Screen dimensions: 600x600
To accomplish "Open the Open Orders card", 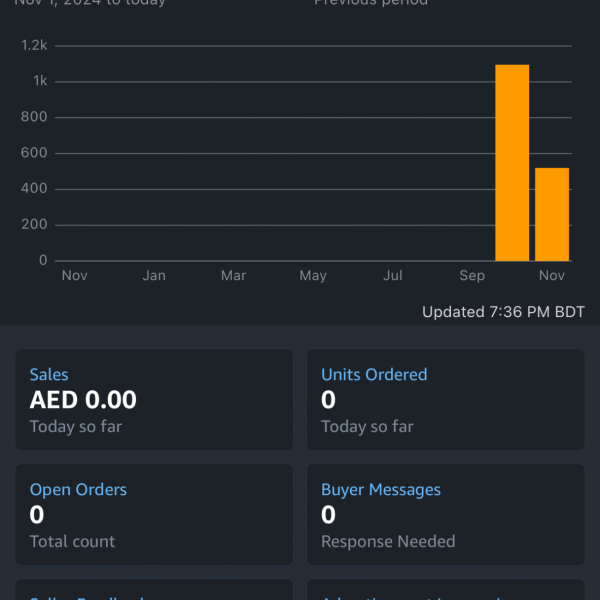I will [154, 515].
